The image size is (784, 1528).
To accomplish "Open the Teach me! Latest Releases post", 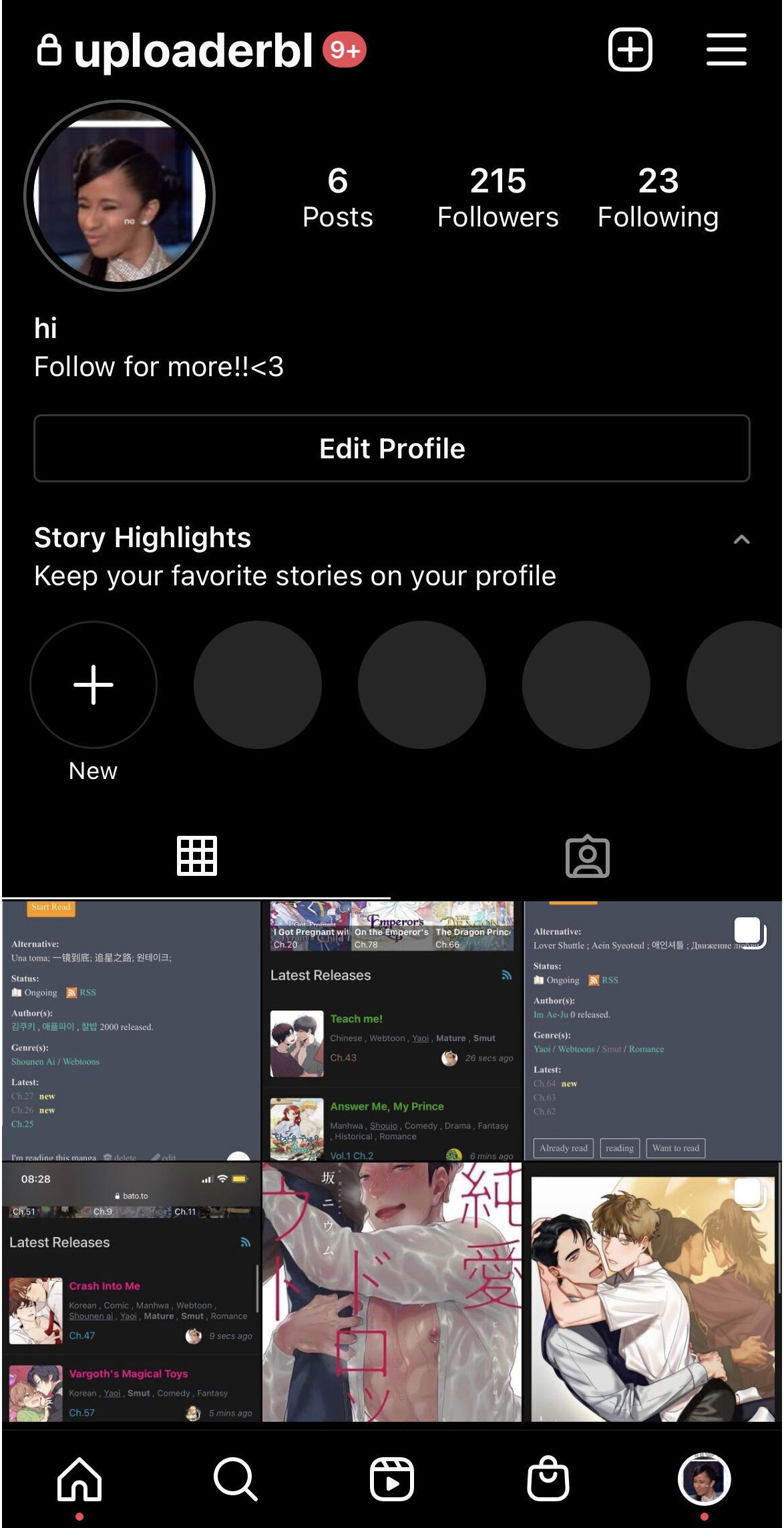I will 391,1030.
